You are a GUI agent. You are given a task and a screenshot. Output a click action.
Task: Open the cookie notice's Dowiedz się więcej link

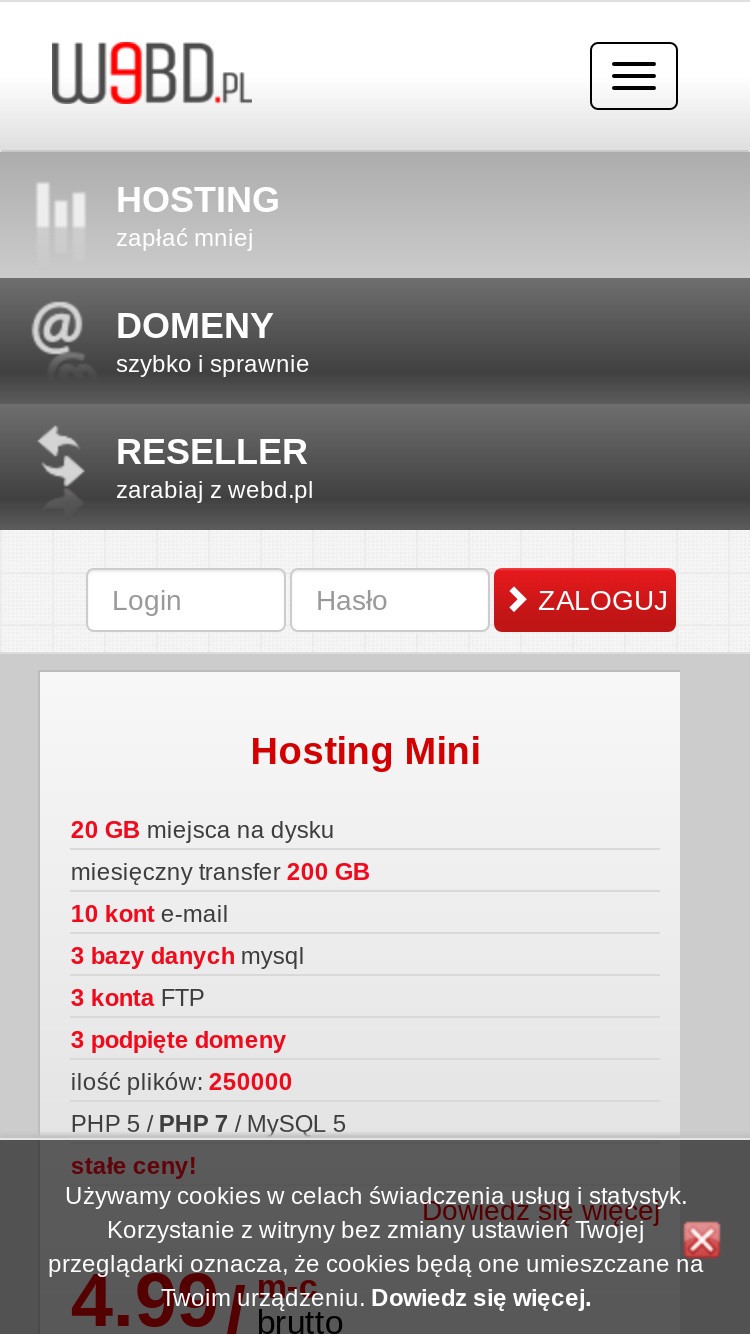pos(481,1298)
